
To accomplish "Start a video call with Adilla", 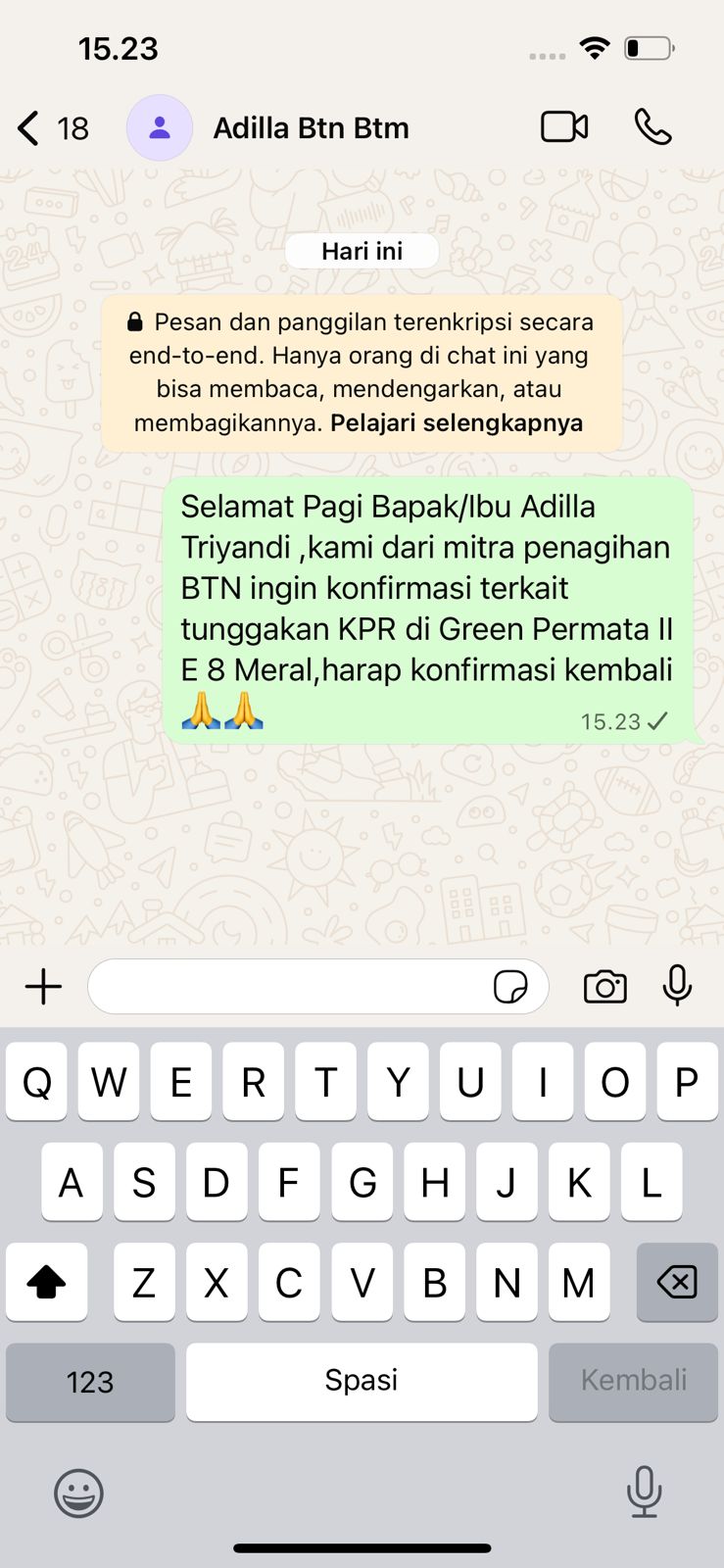I will (564, 127).
